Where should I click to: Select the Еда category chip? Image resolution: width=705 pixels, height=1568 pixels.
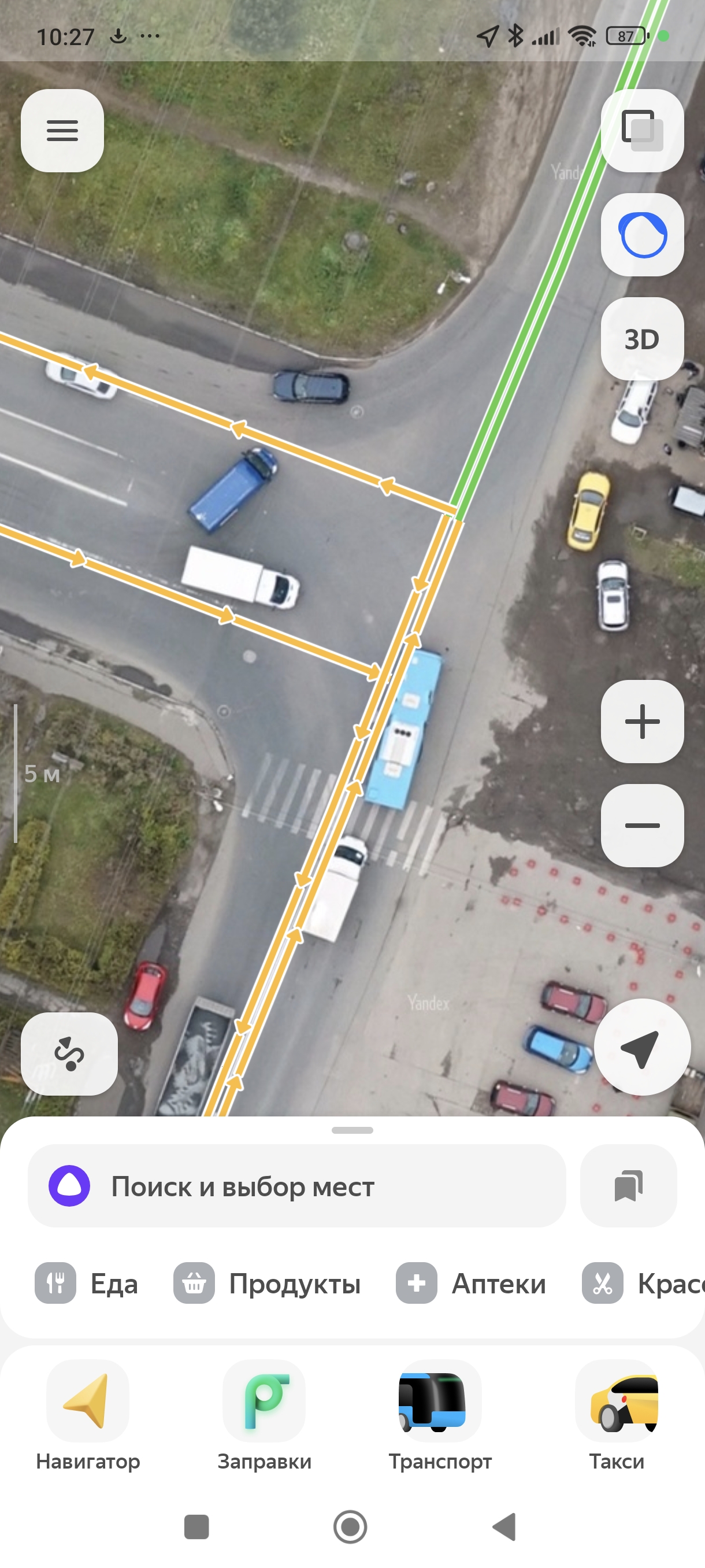click(86, 1283)
